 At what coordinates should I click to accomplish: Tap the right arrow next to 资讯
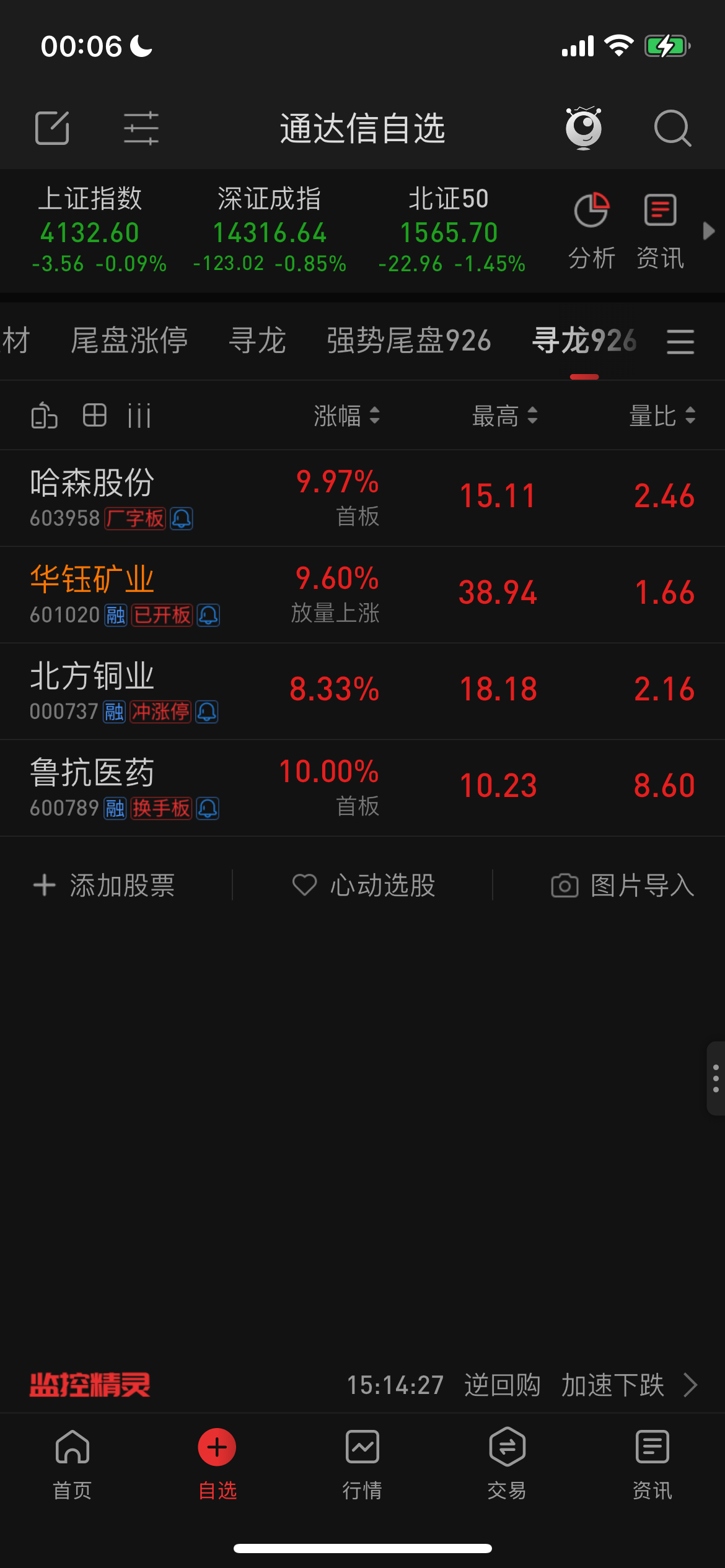(708, 232)
